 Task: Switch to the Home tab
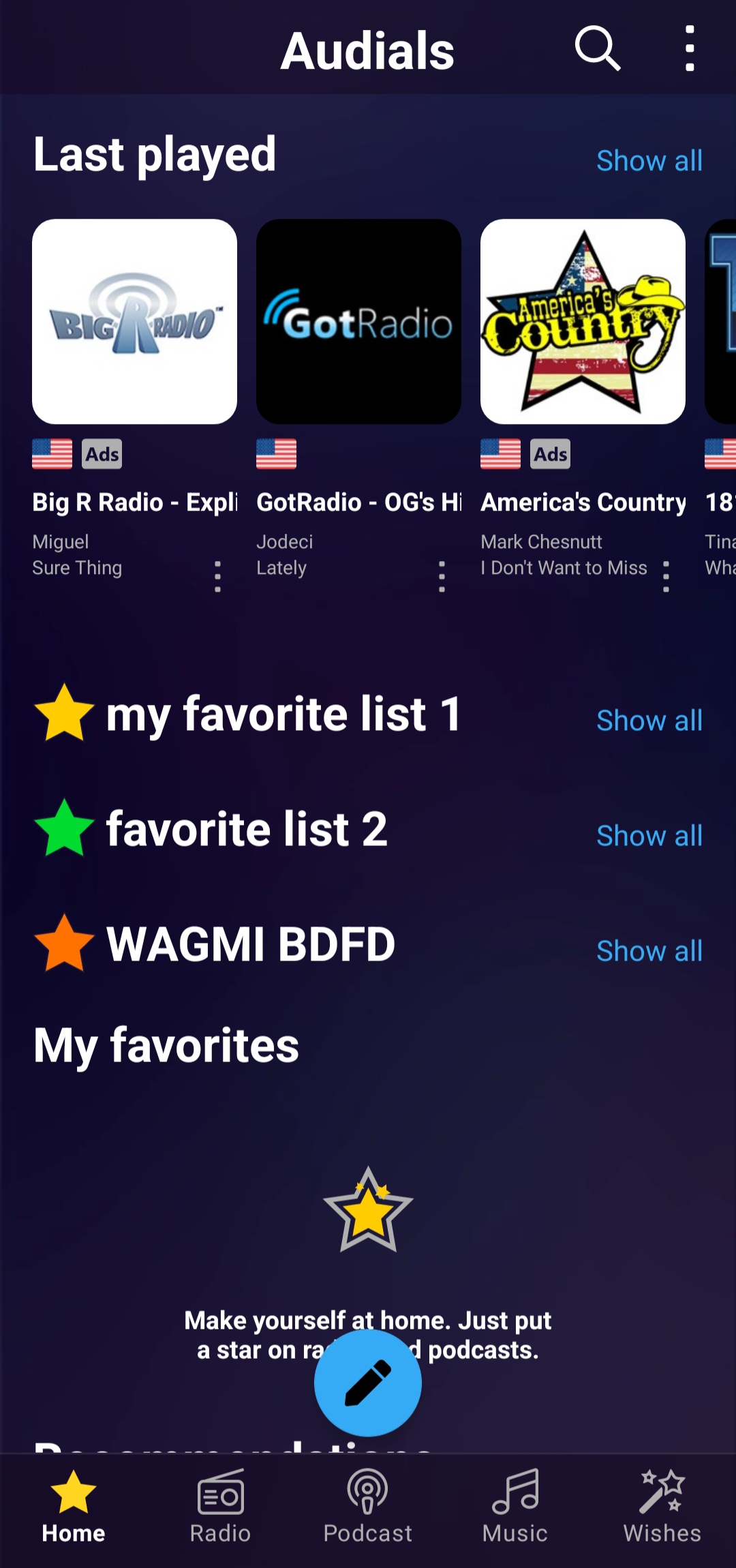coord(73,1491)
